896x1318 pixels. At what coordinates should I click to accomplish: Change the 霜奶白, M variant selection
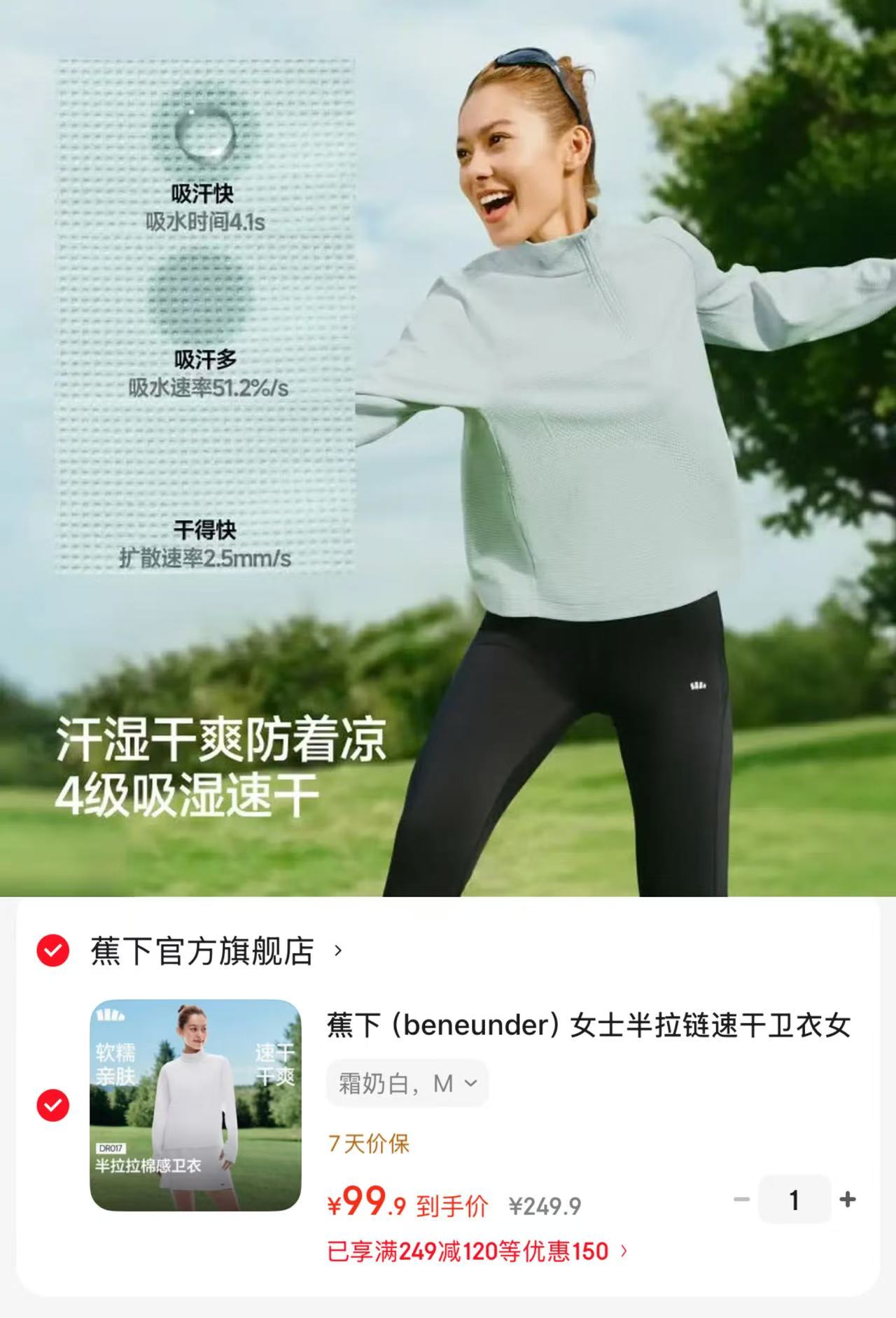click(x=407, y=1083)
